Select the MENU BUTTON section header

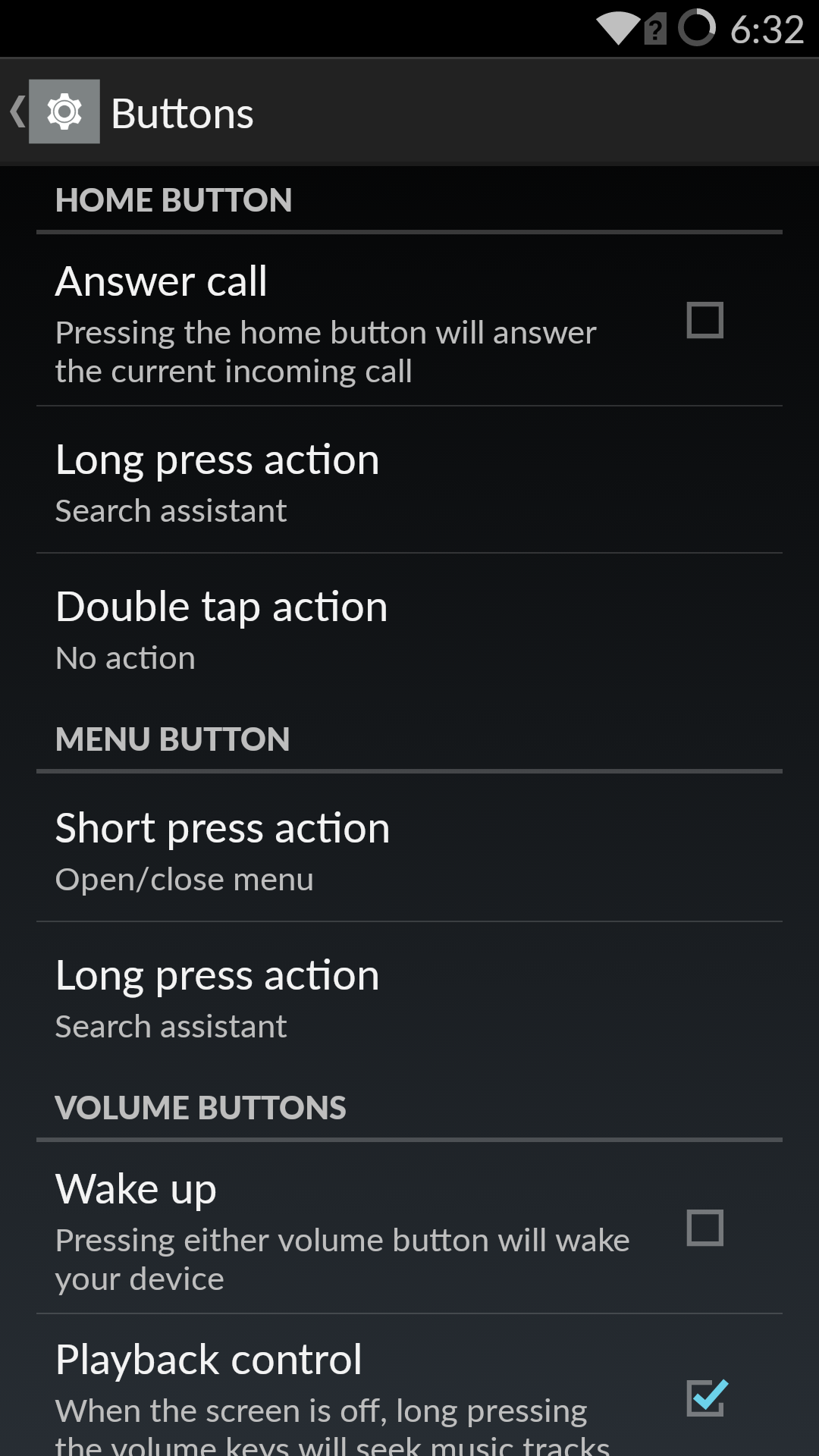[173, 738]
